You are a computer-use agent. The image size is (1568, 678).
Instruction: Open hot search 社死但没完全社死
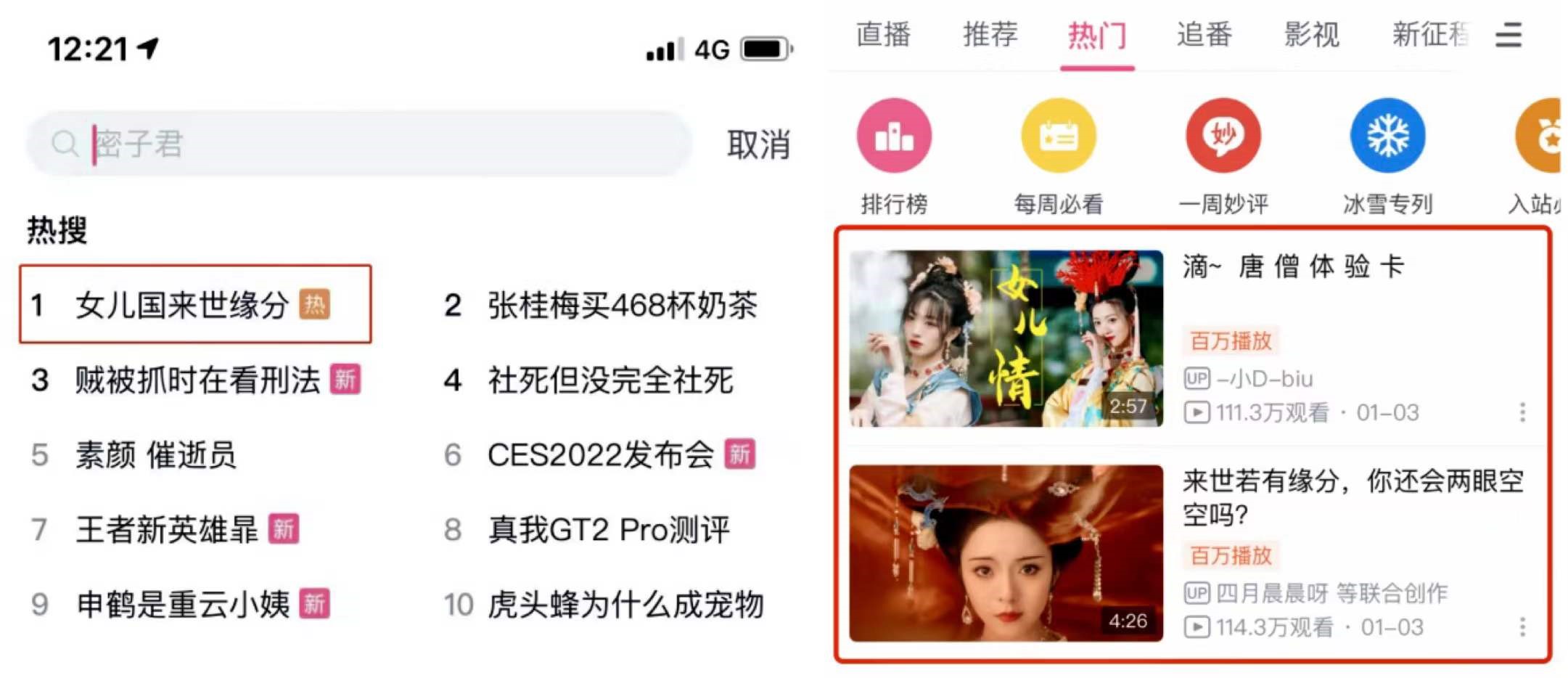[609, 380]
